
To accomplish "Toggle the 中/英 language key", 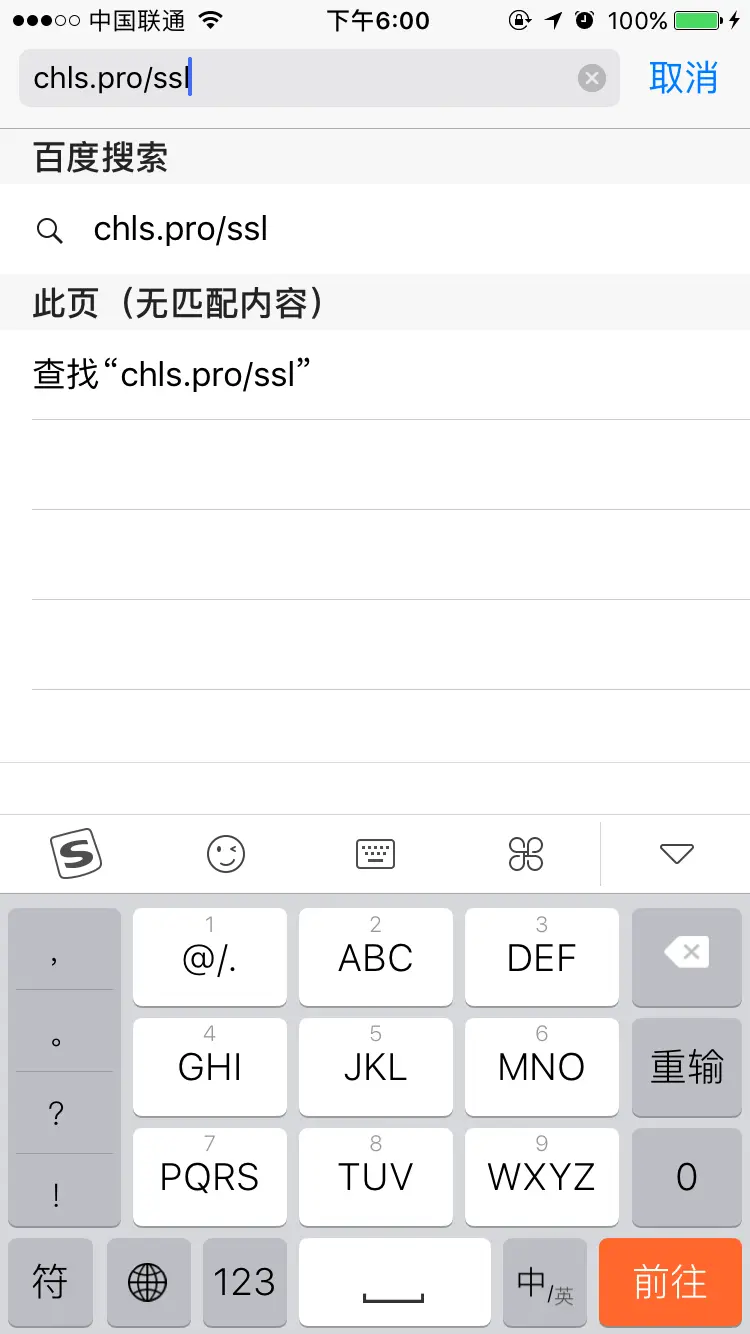I will [545, 1282].
